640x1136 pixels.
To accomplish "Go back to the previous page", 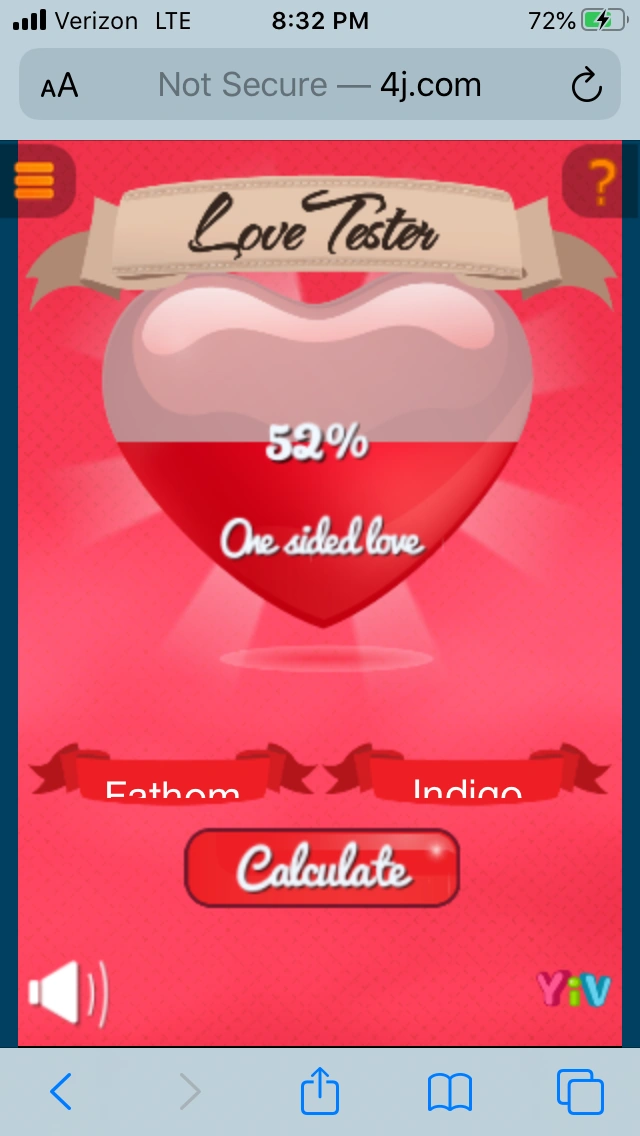I will pyautogui.click(x=61, y=1091).
